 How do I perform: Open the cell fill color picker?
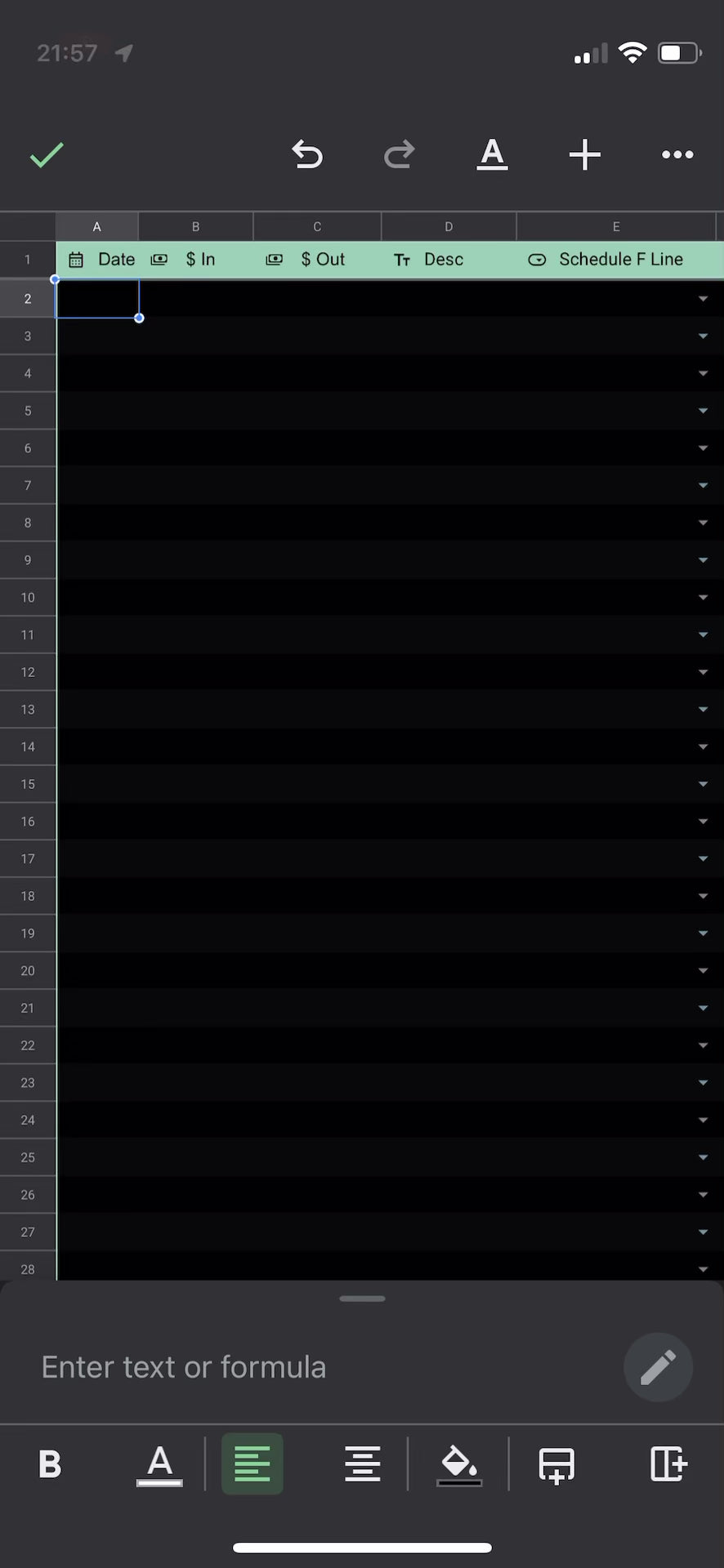458,1464
